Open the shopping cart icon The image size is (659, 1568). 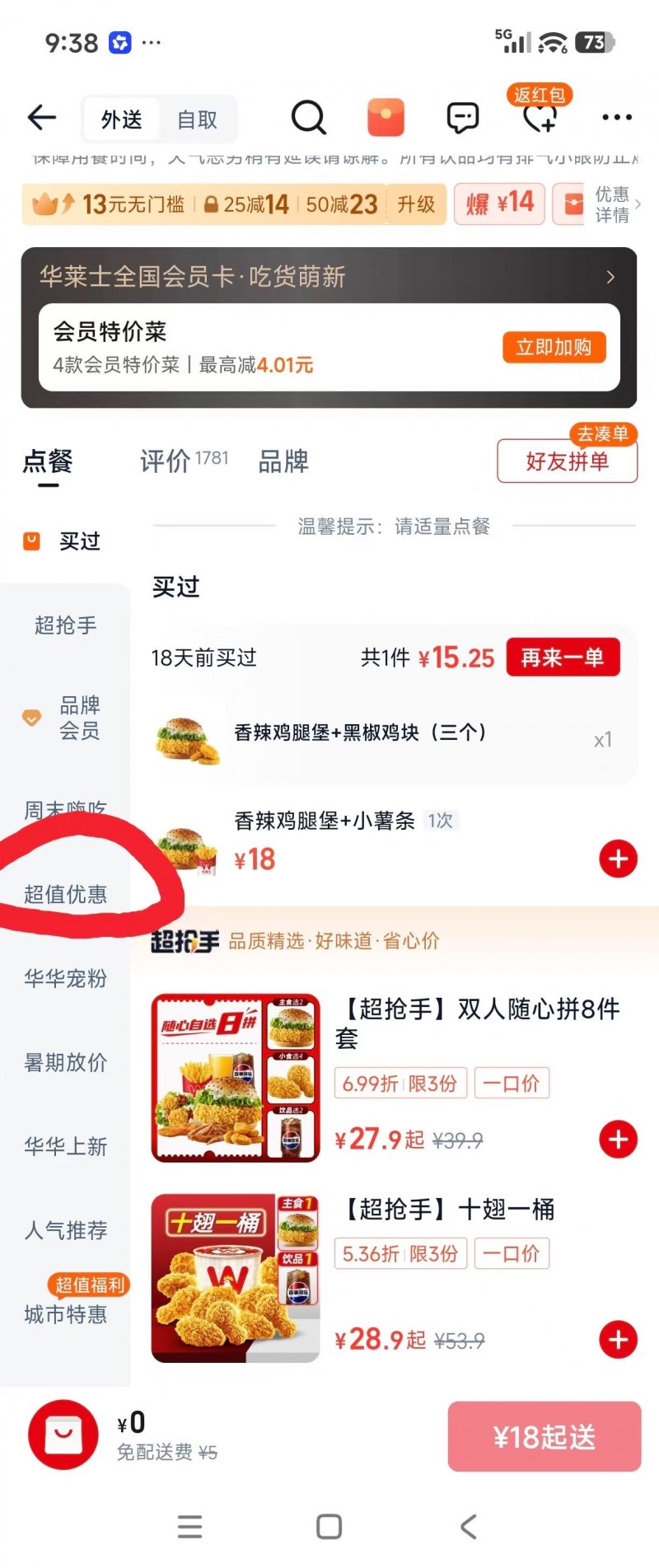tap(63, 1435)
